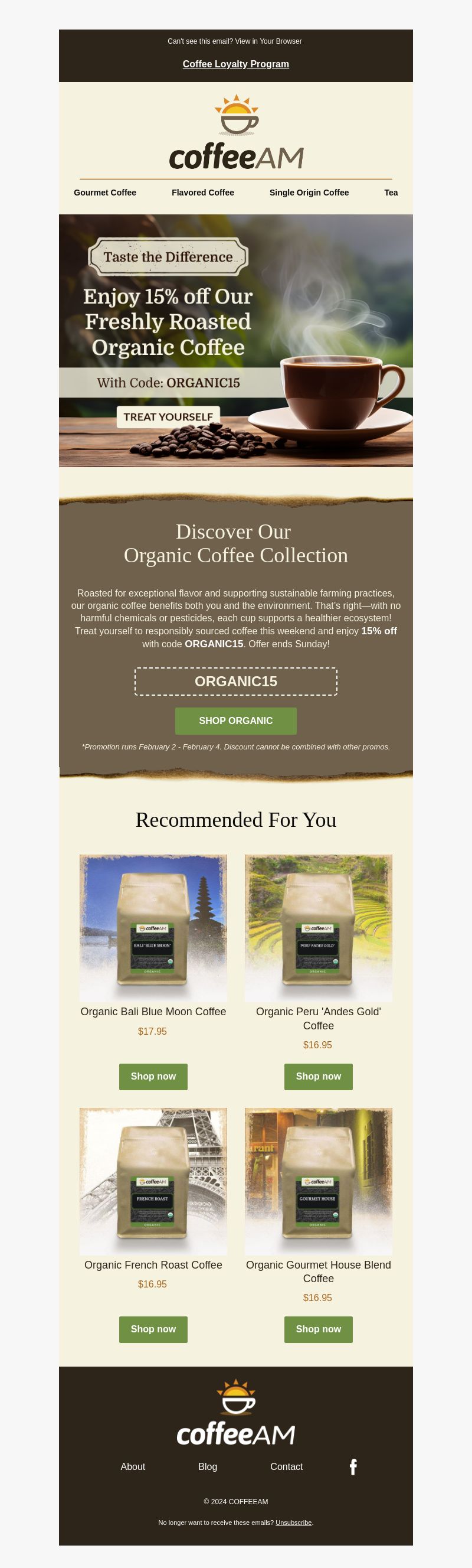Shop now for Organic Gourmet House Blend
Screen dimensions: 472x1568
pos(318,1329)
